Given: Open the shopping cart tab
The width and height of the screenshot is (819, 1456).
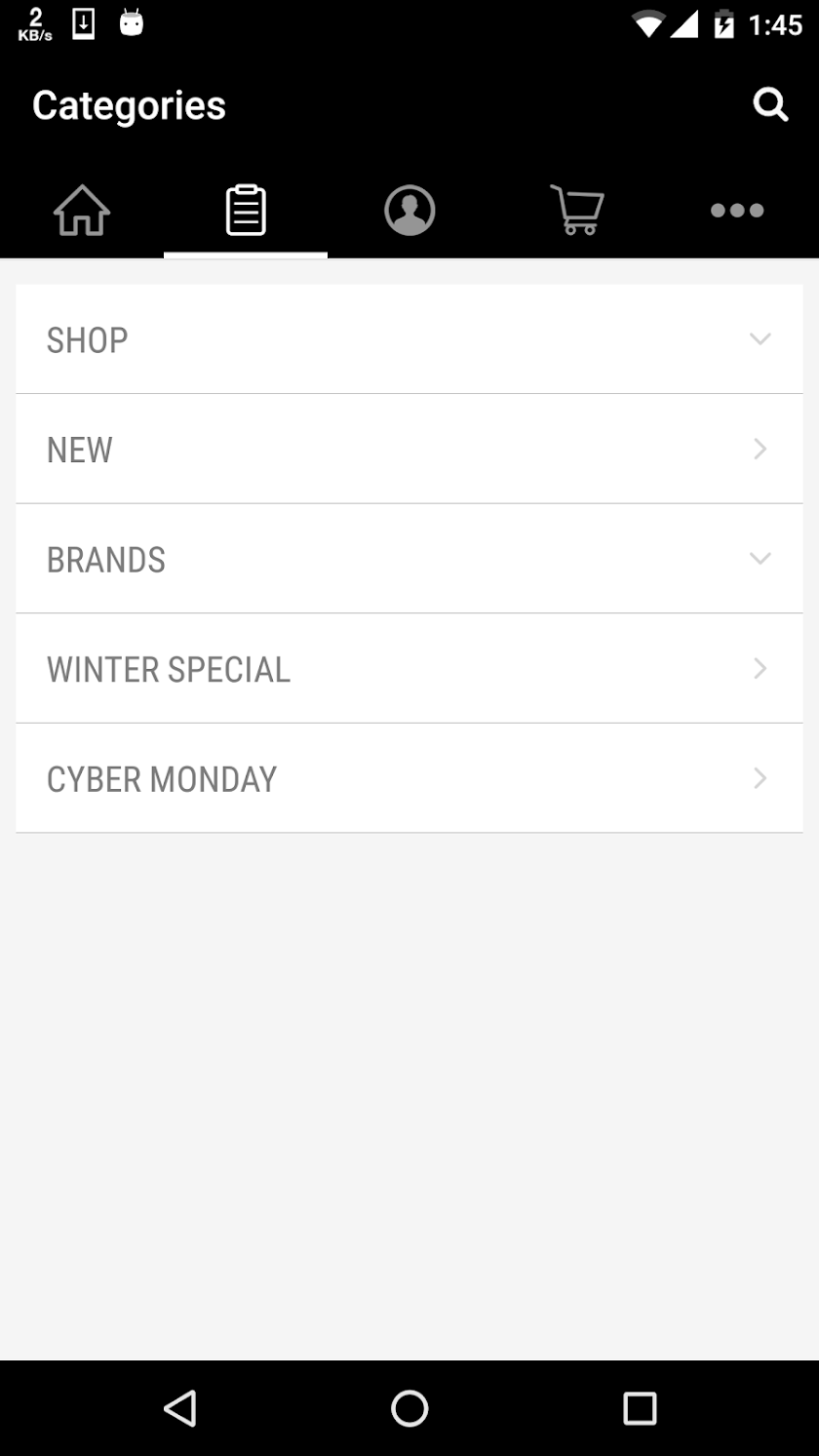Looking at the screenshot, I should click(x=577, y=210).
